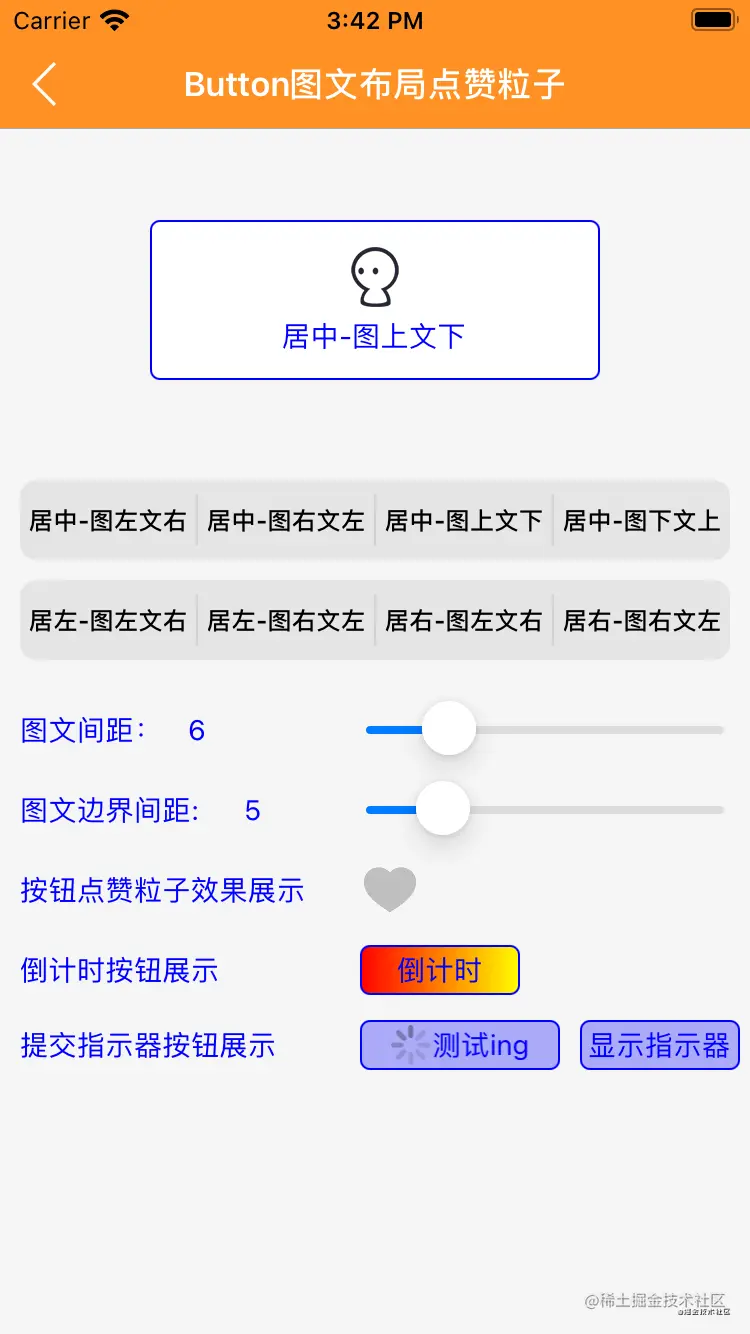Tap the large 居中-图上文下 demo button

coord(375,300)
